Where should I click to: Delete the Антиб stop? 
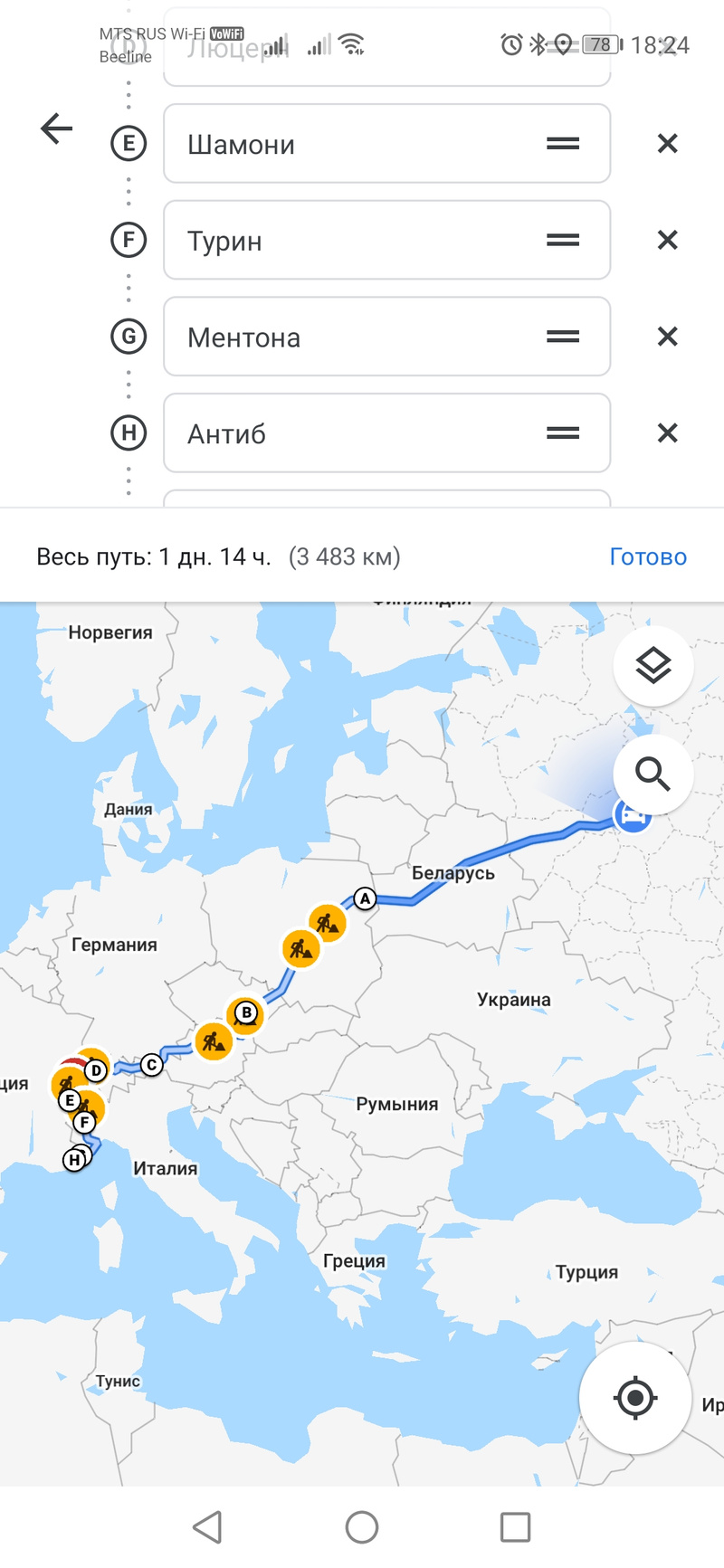pos(667,432)
